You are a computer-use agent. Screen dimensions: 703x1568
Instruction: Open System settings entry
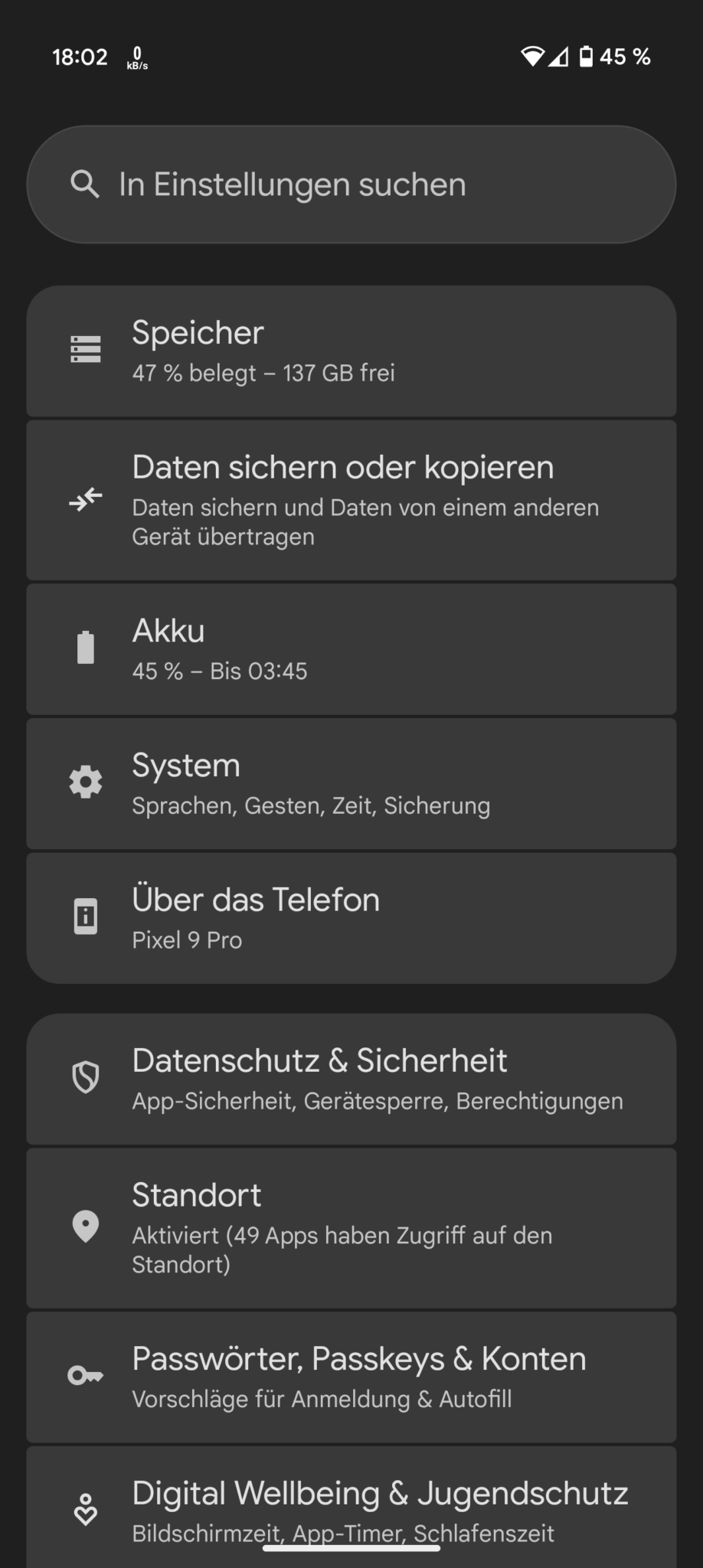351,782
